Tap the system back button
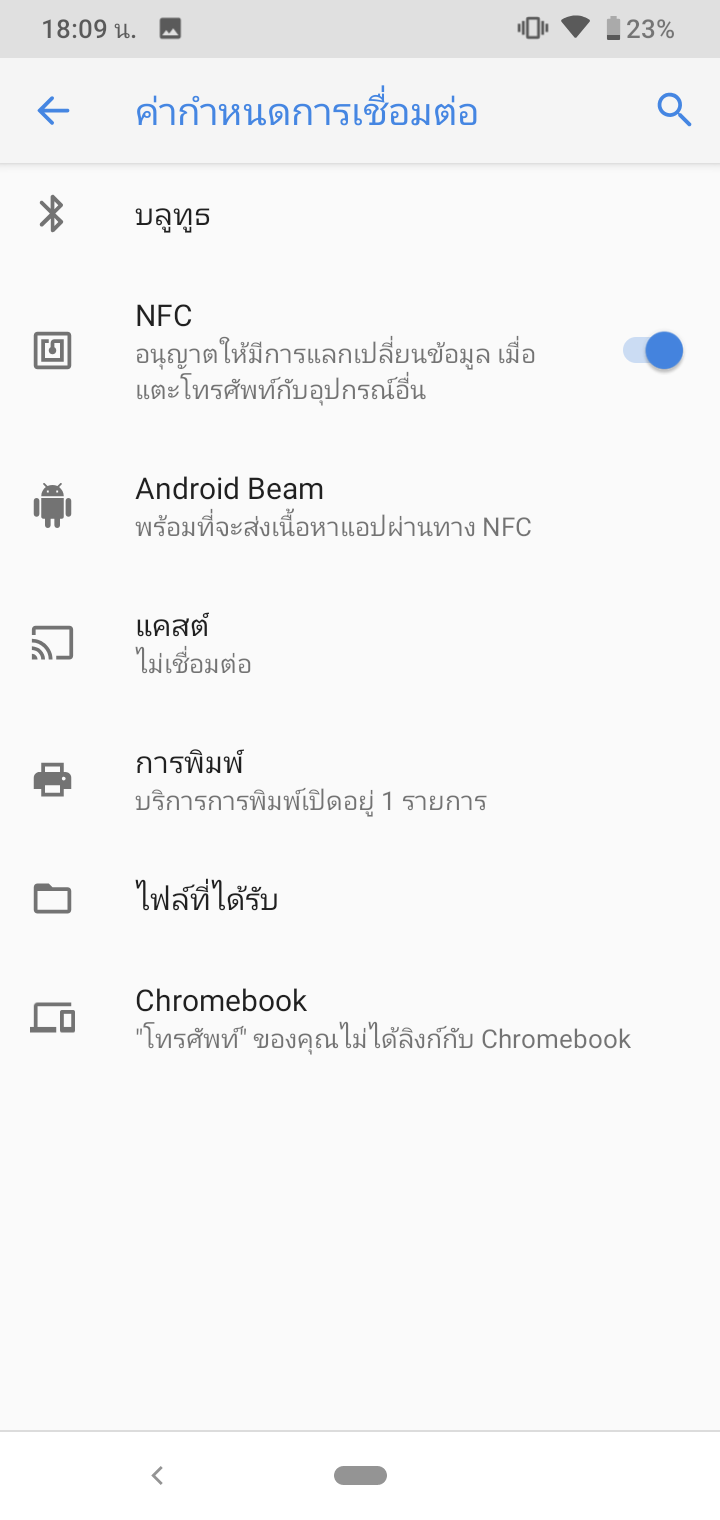 point(157,1475)
